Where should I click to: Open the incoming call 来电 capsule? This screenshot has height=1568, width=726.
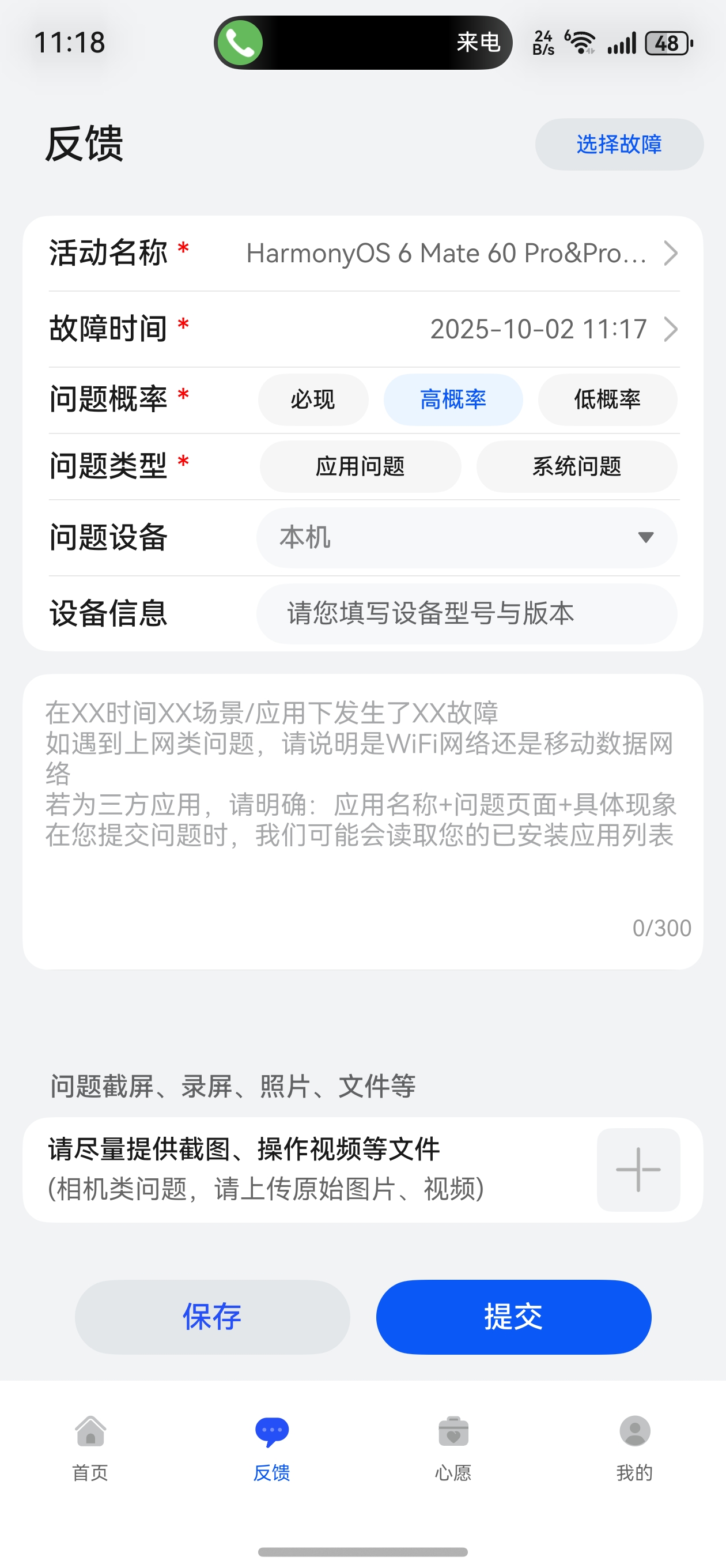click(x=362, y=43)
